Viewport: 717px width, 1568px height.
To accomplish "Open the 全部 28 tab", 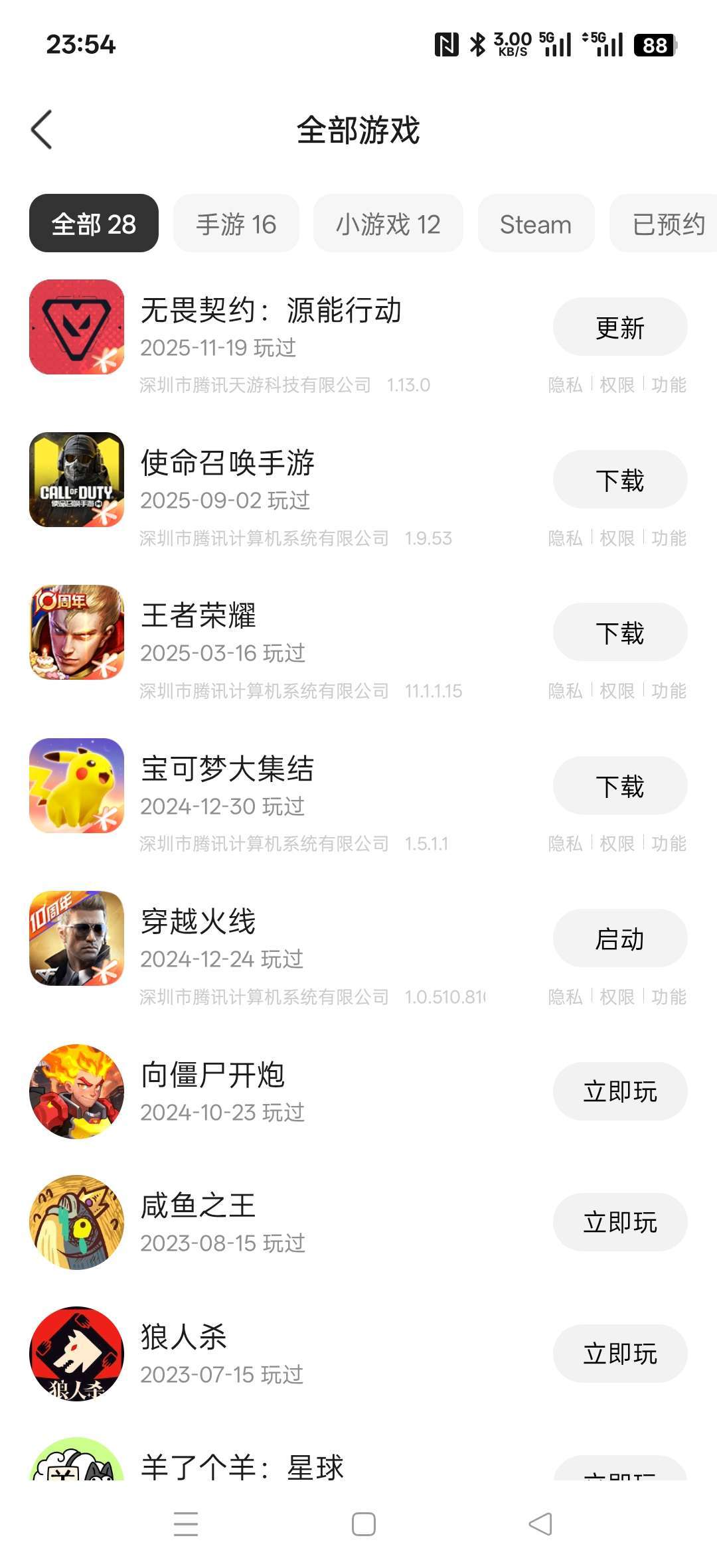I will (x=94, y=224).
